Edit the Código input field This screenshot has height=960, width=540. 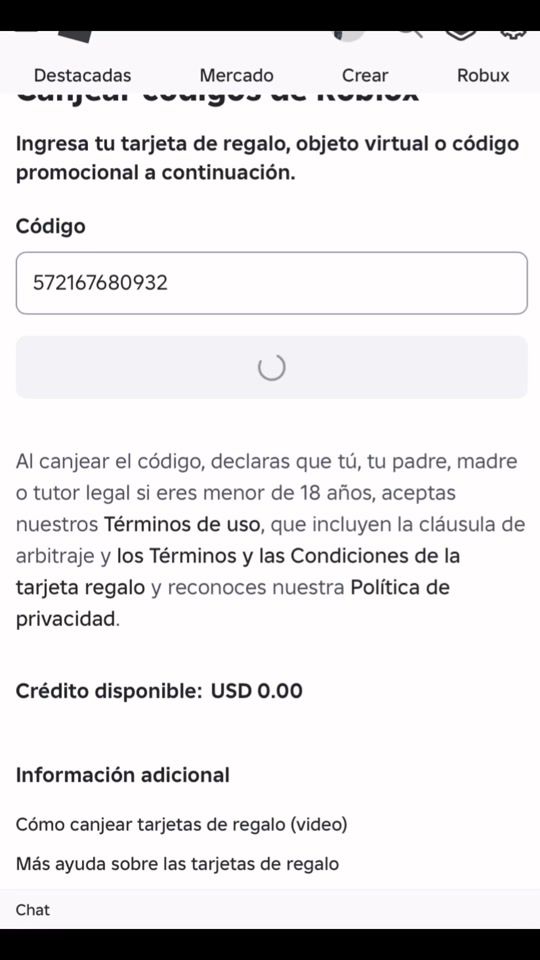271,283
